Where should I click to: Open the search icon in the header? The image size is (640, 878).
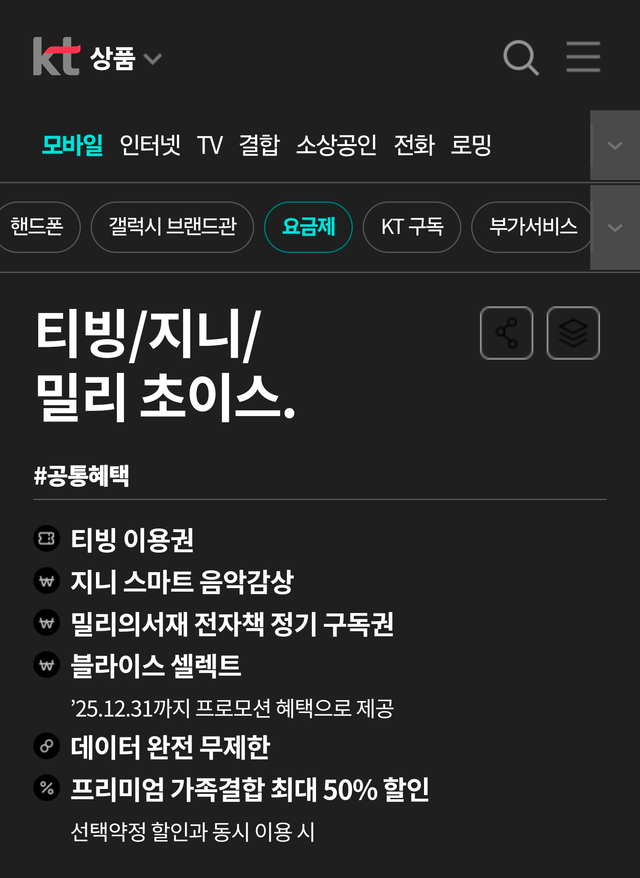point(520,57)
